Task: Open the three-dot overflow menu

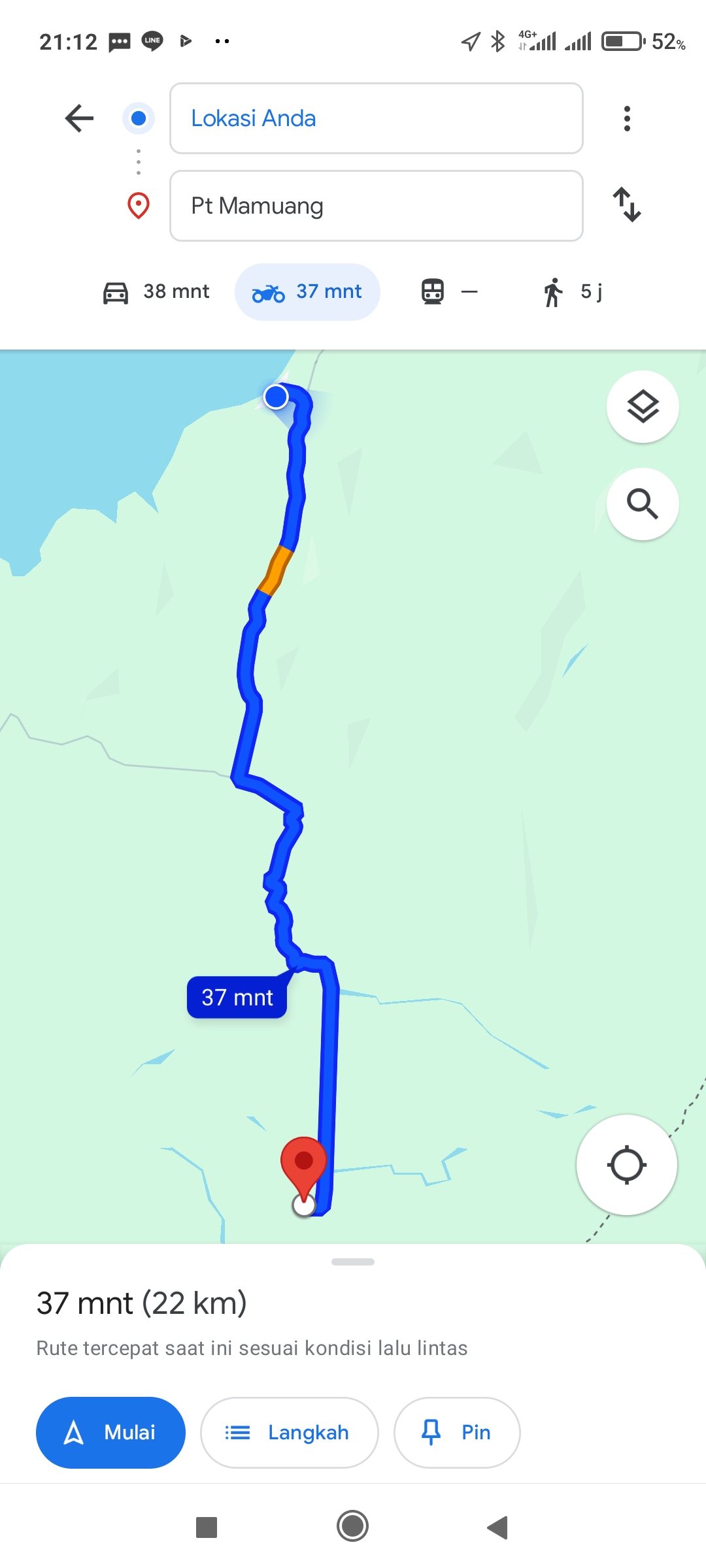Action: click(627, 118)
